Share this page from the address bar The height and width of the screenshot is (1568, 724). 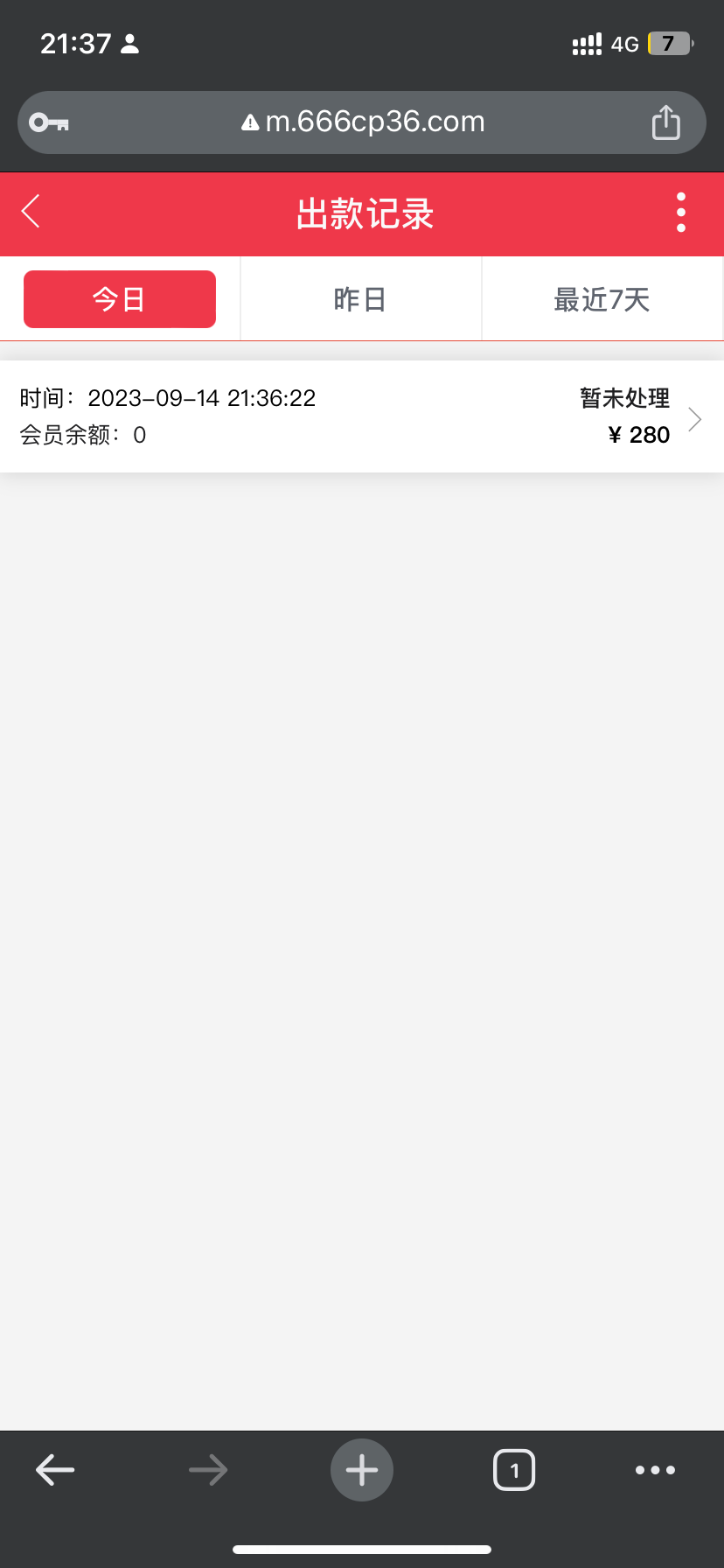tap(665, 122)
